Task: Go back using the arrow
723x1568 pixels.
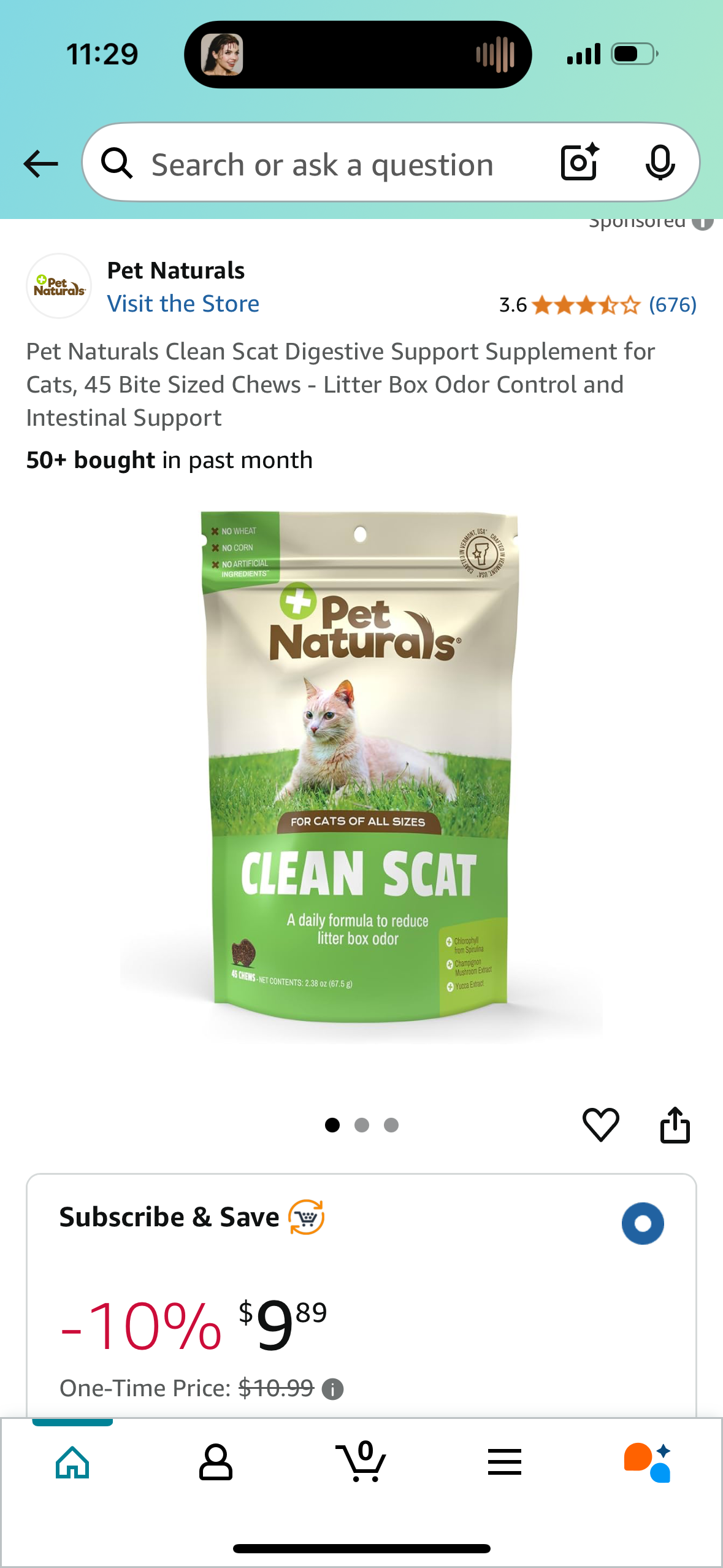Action: point(40,164)
